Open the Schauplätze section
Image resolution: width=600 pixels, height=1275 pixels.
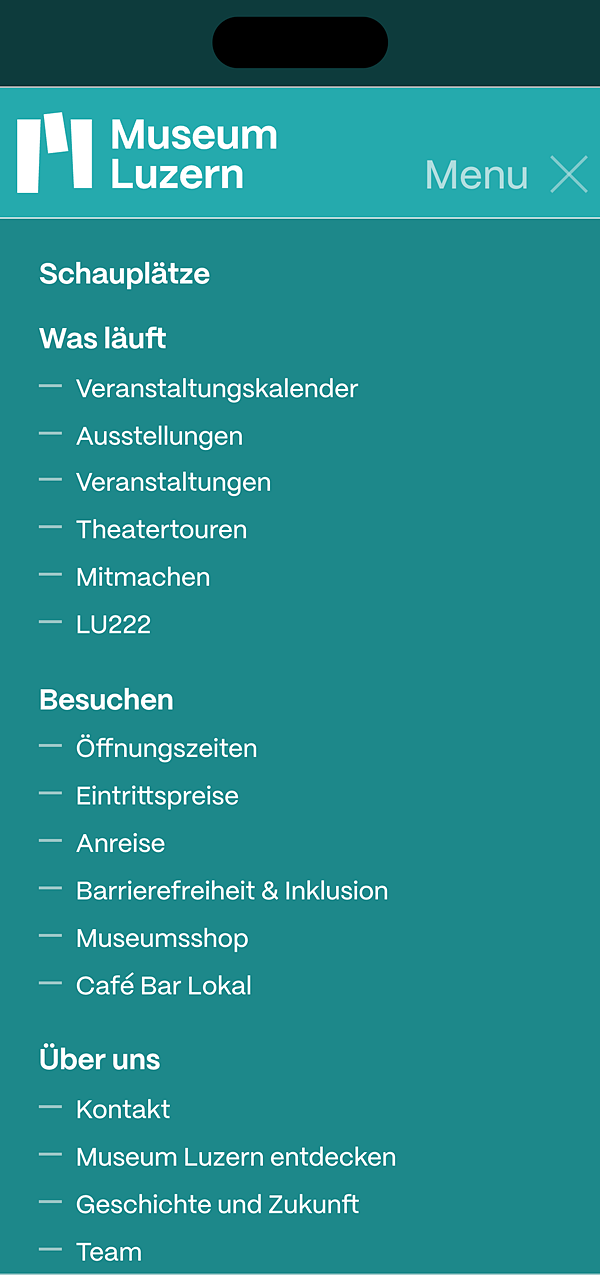(x=124, y=274)
